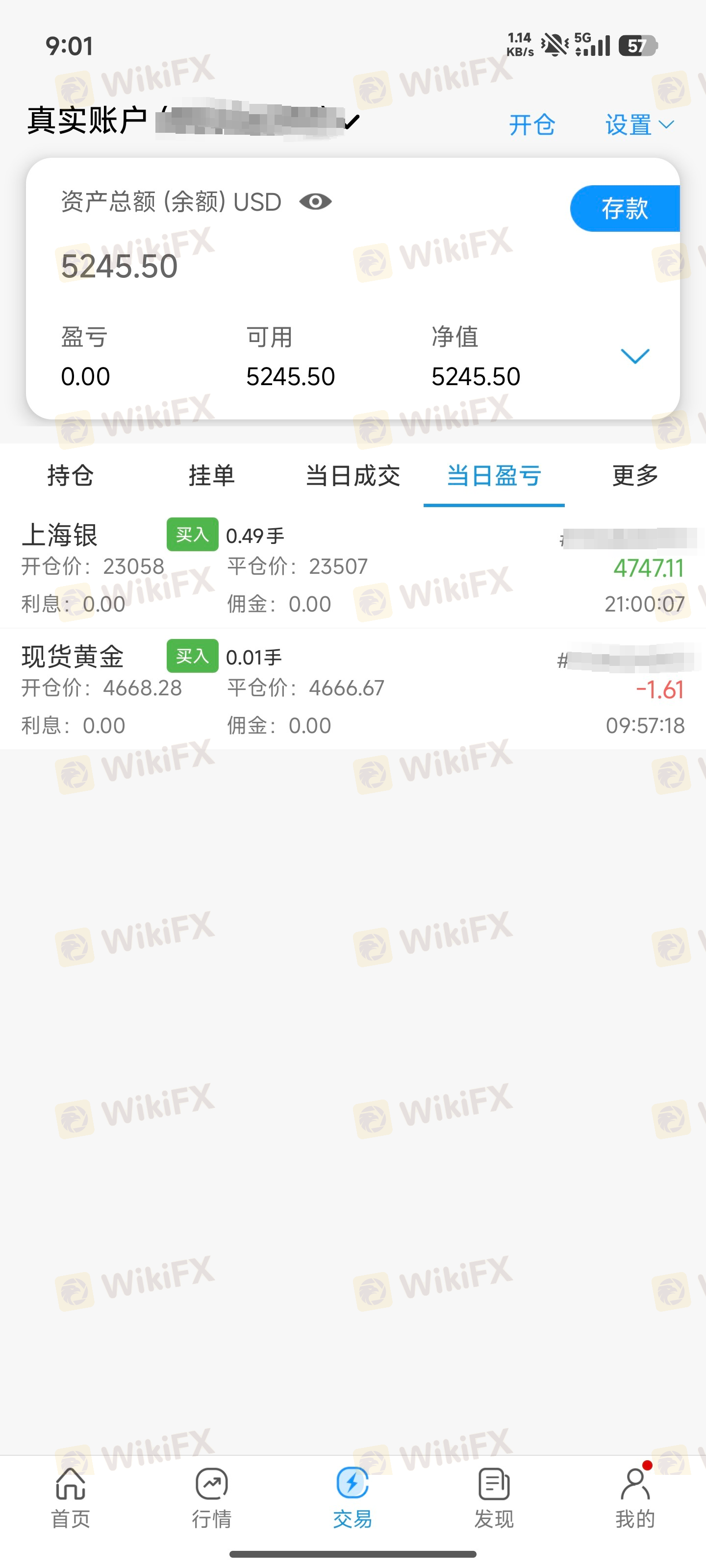The height and width of the screenshot is (1568, 706).
Task: Go to the 我的 profile tab
Action: pyautogui.click(x=635, y=1498)
